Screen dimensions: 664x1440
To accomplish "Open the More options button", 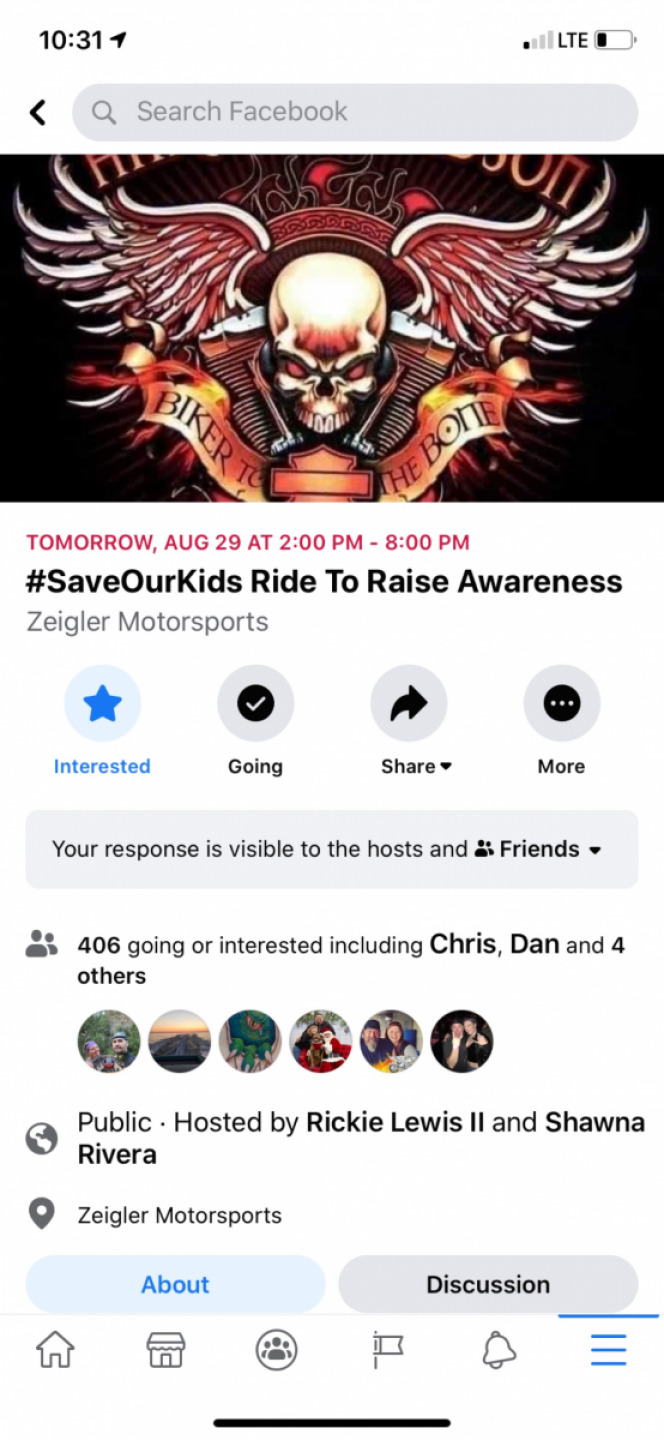I will [561, 704].
